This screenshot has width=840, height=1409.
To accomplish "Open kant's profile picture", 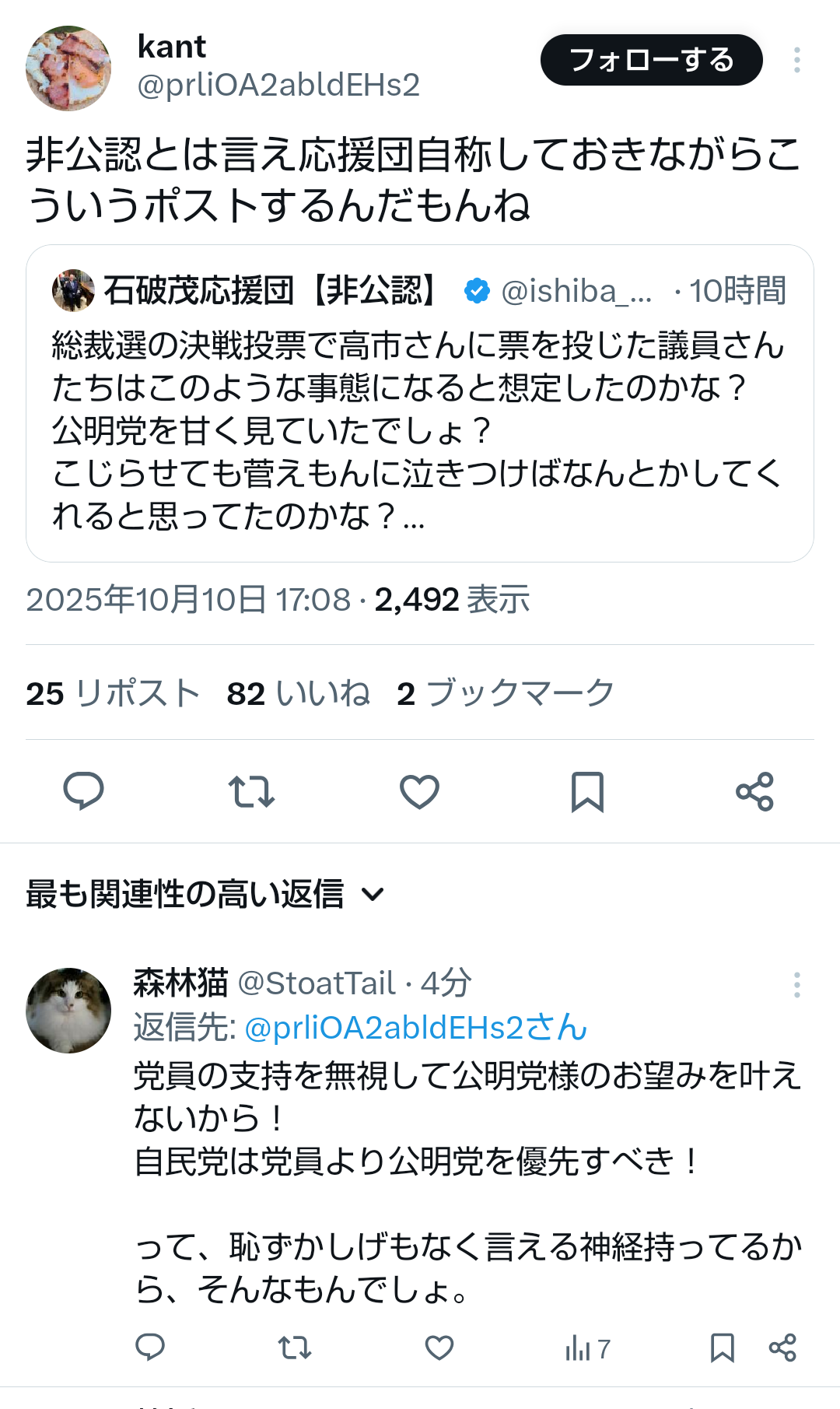I will pyautogui.click(x=68, y=68).
